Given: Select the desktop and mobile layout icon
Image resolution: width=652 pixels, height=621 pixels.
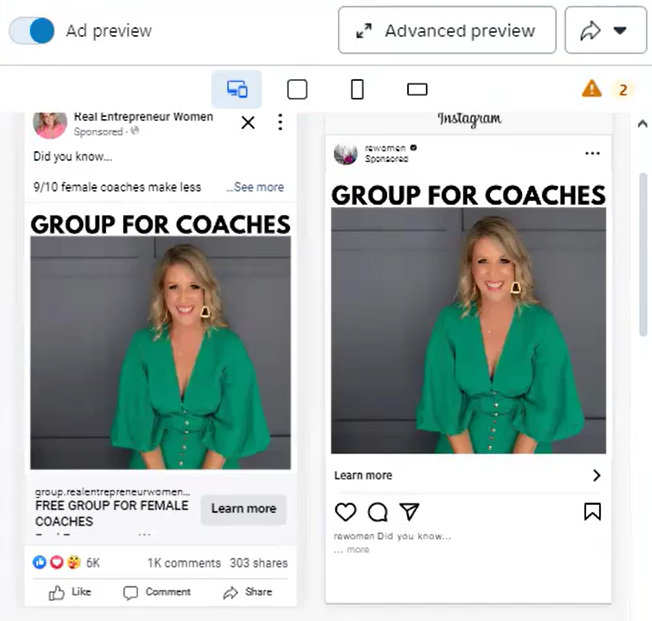Looking at the screenshot, I should (x=237, y=89).
